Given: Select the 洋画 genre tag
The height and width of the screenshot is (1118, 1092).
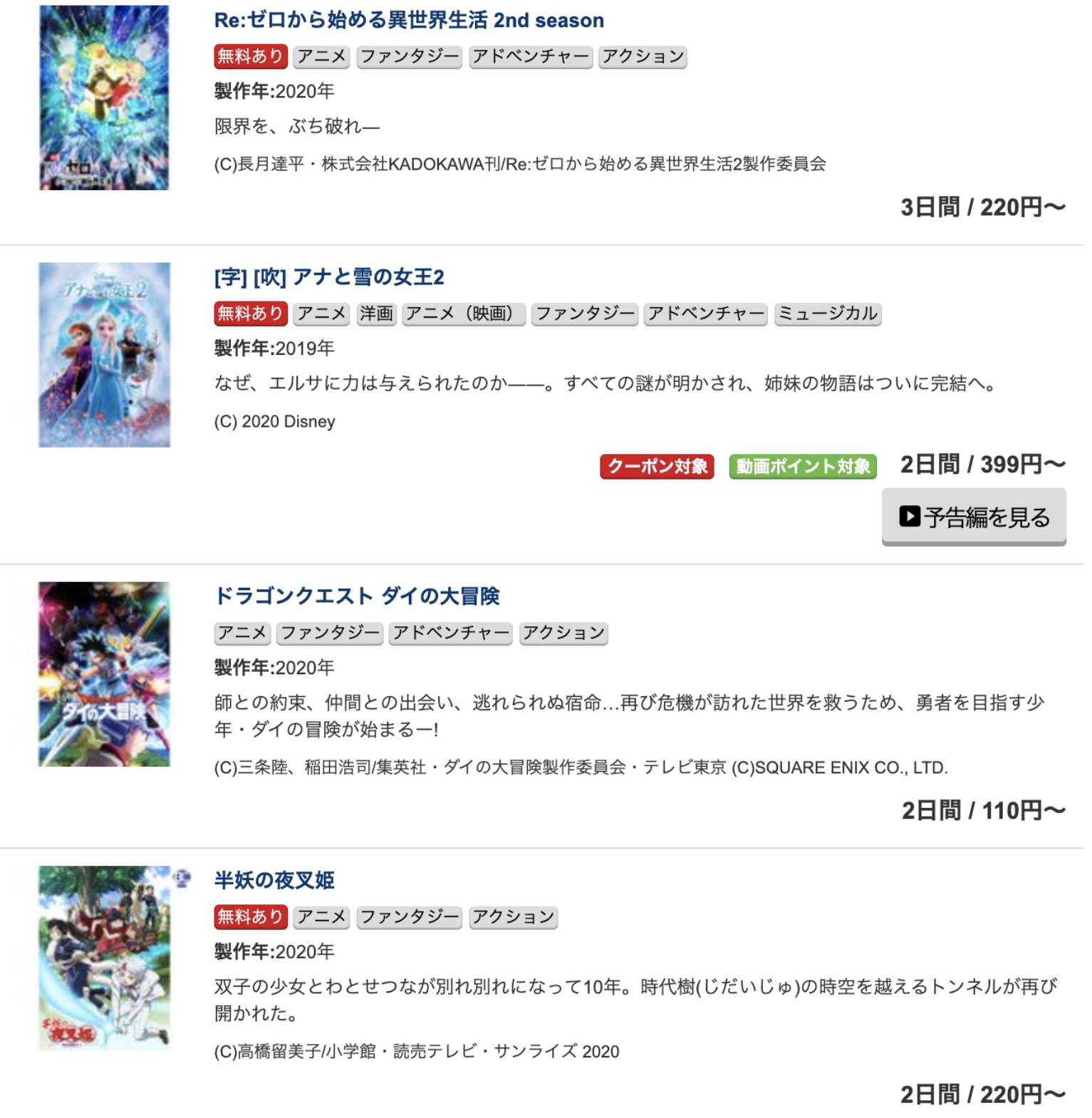Looking at the screenshot, I should tap(375, 314).
